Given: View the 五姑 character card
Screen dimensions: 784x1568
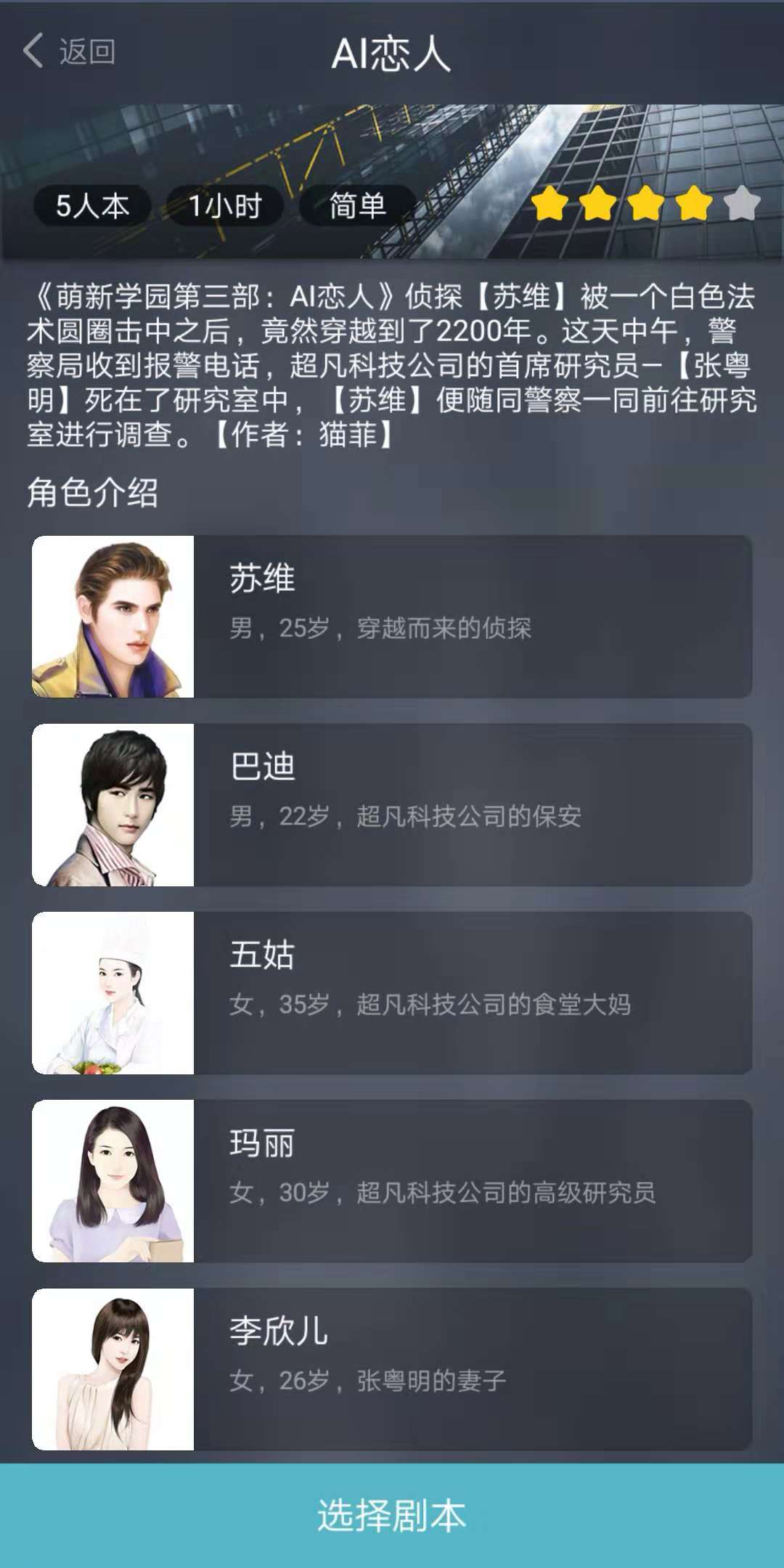Looking at the screenshot, I should pyautogui.click(x=392, y=992).
